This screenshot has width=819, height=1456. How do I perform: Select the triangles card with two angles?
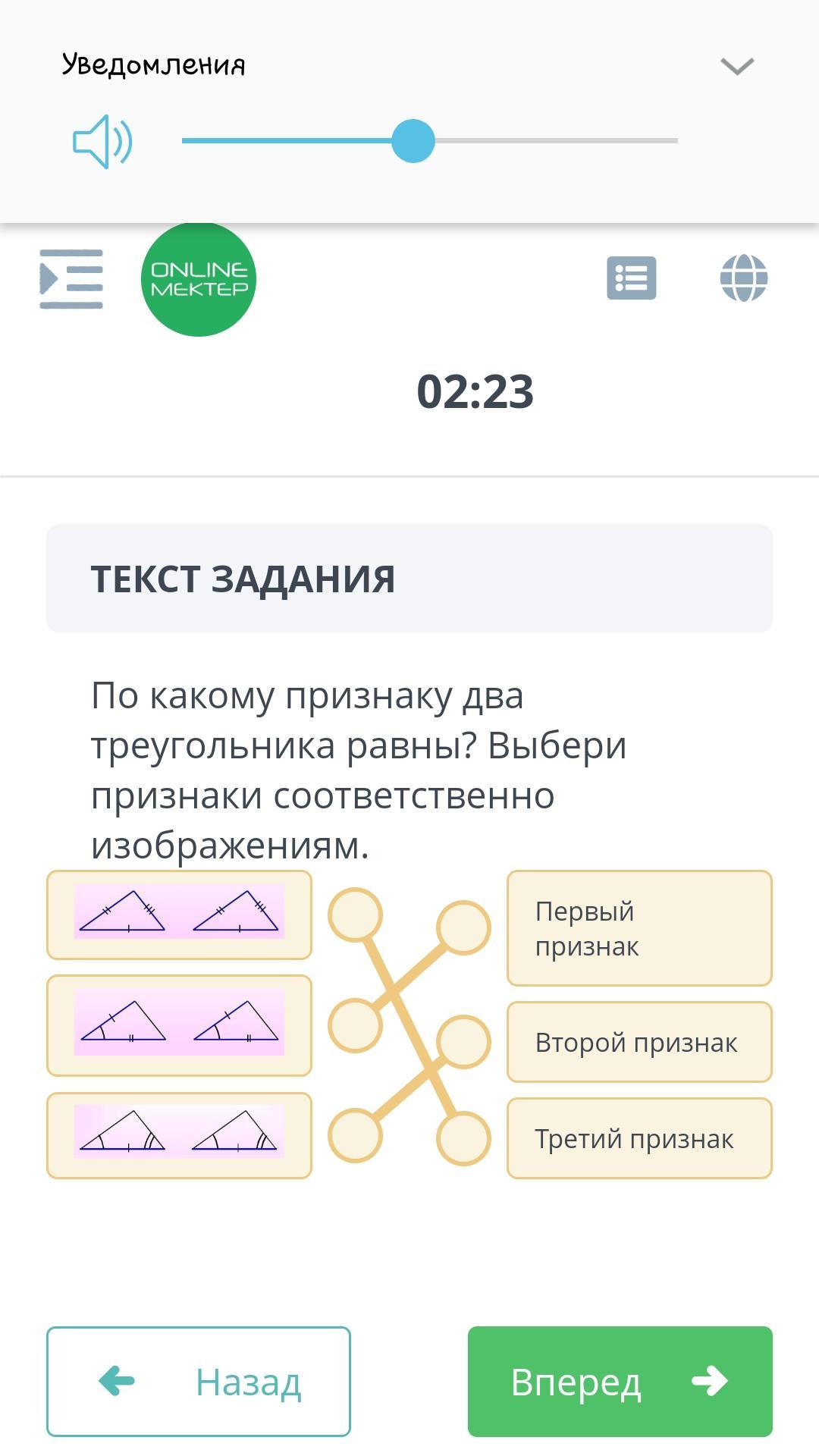pyautogui.click(x=179, y=1135)
